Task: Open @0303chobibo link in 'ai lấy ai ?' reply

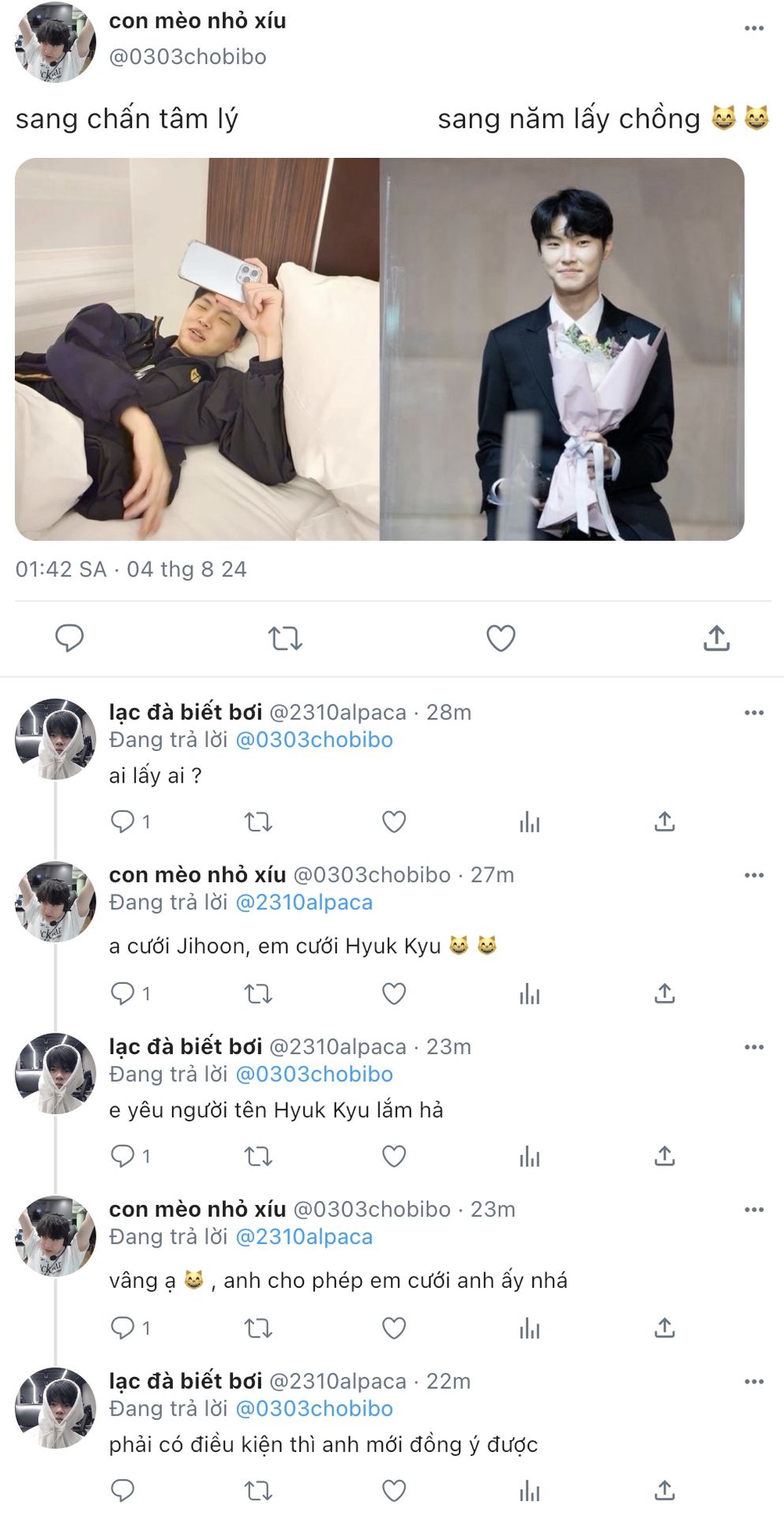Action: 314,740
